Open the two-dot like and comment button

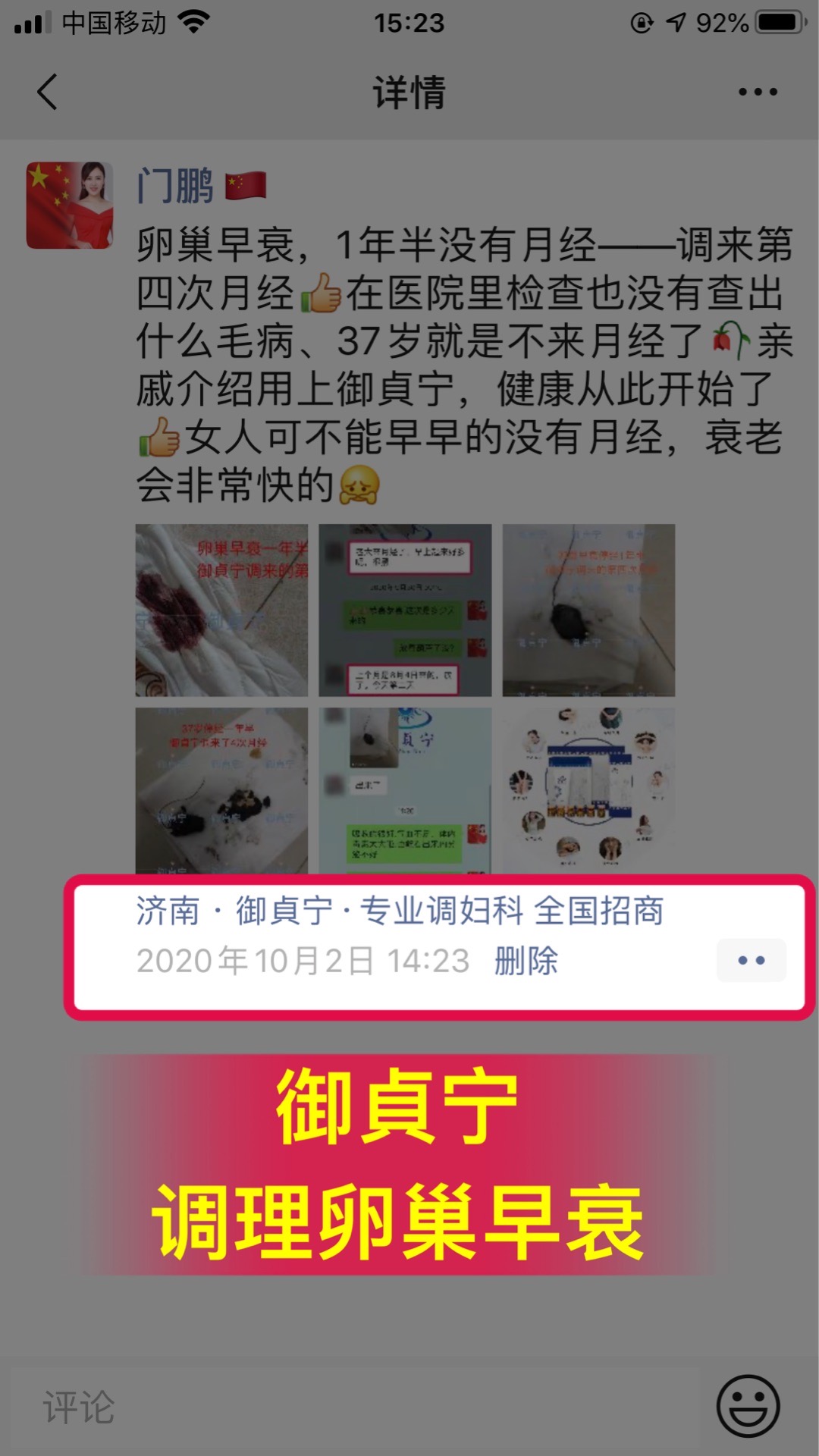tap(751, 960)
